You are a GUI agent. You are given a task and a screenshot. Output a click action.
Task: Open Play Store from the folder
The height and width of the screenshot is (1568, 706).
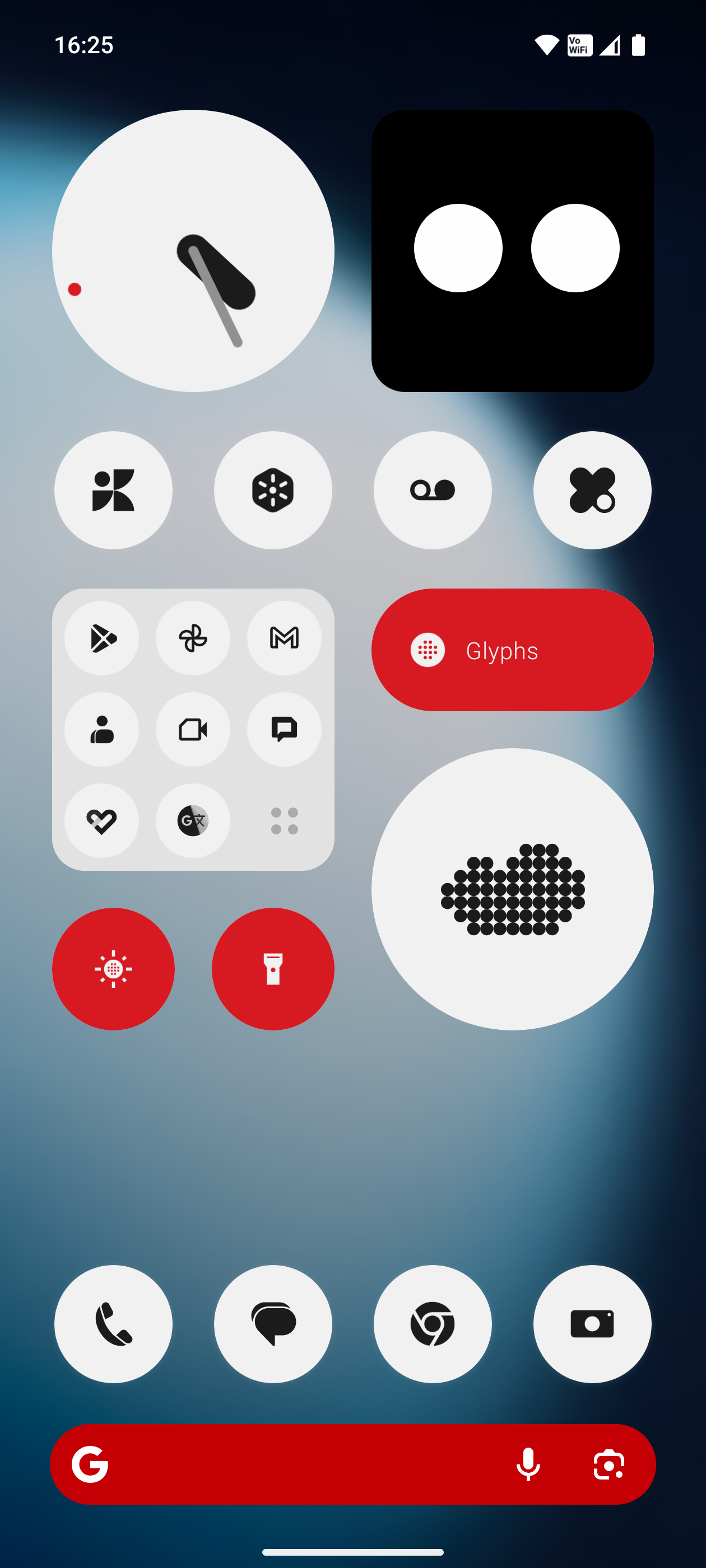(102, 638)
